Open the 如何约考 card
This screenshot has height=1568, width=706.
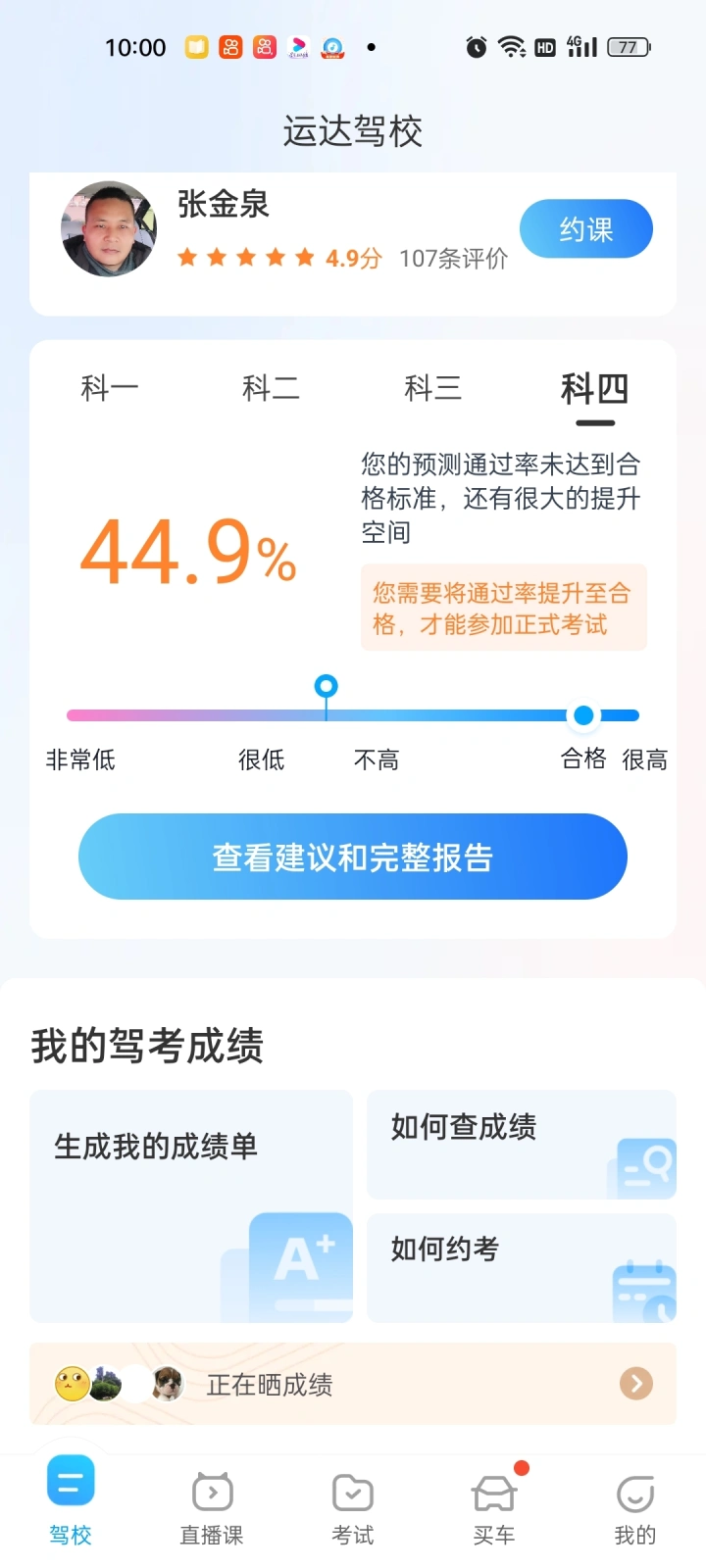pos(521,1267)
